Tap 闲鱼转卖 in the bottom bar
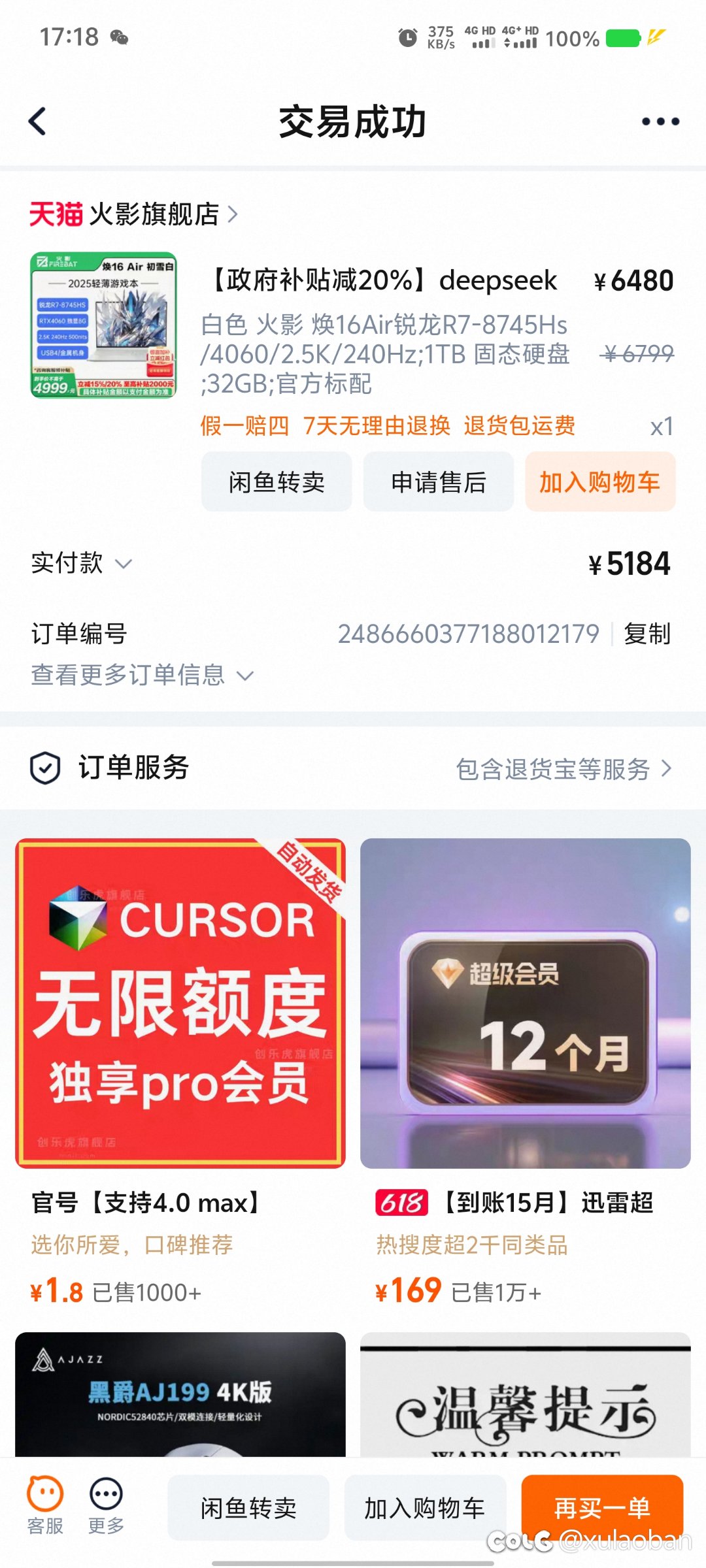Viewport: 706px width, 1568px height. 248,1508
